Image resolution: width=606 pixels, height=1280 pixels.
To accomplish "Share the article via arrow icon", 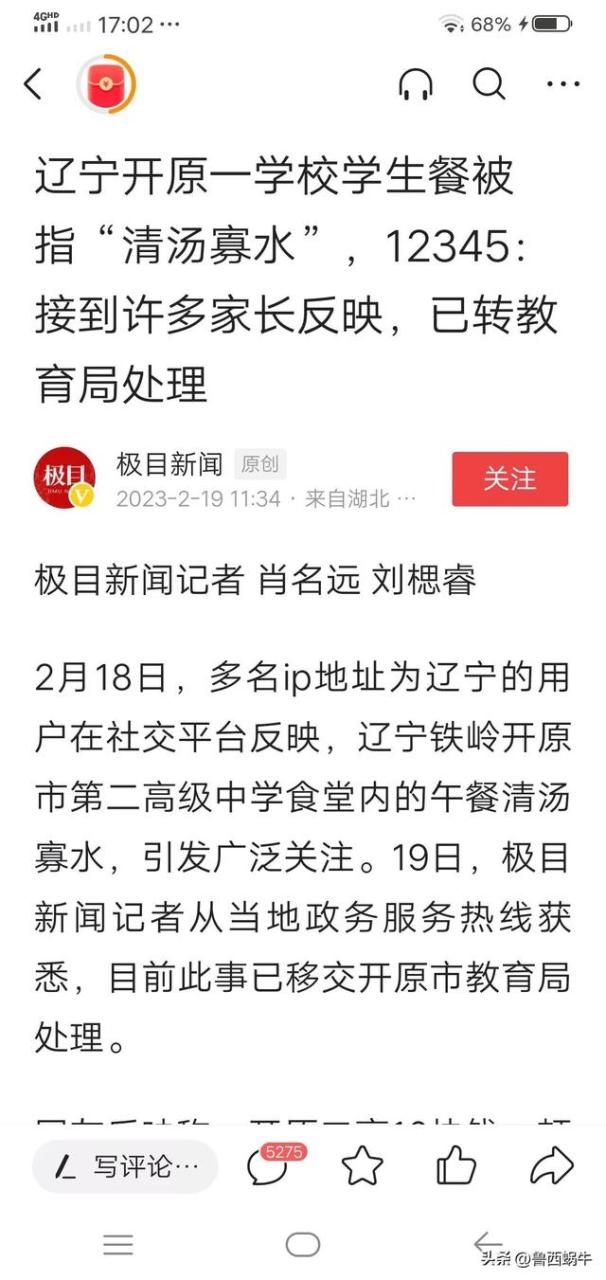I will point(550,1166).
